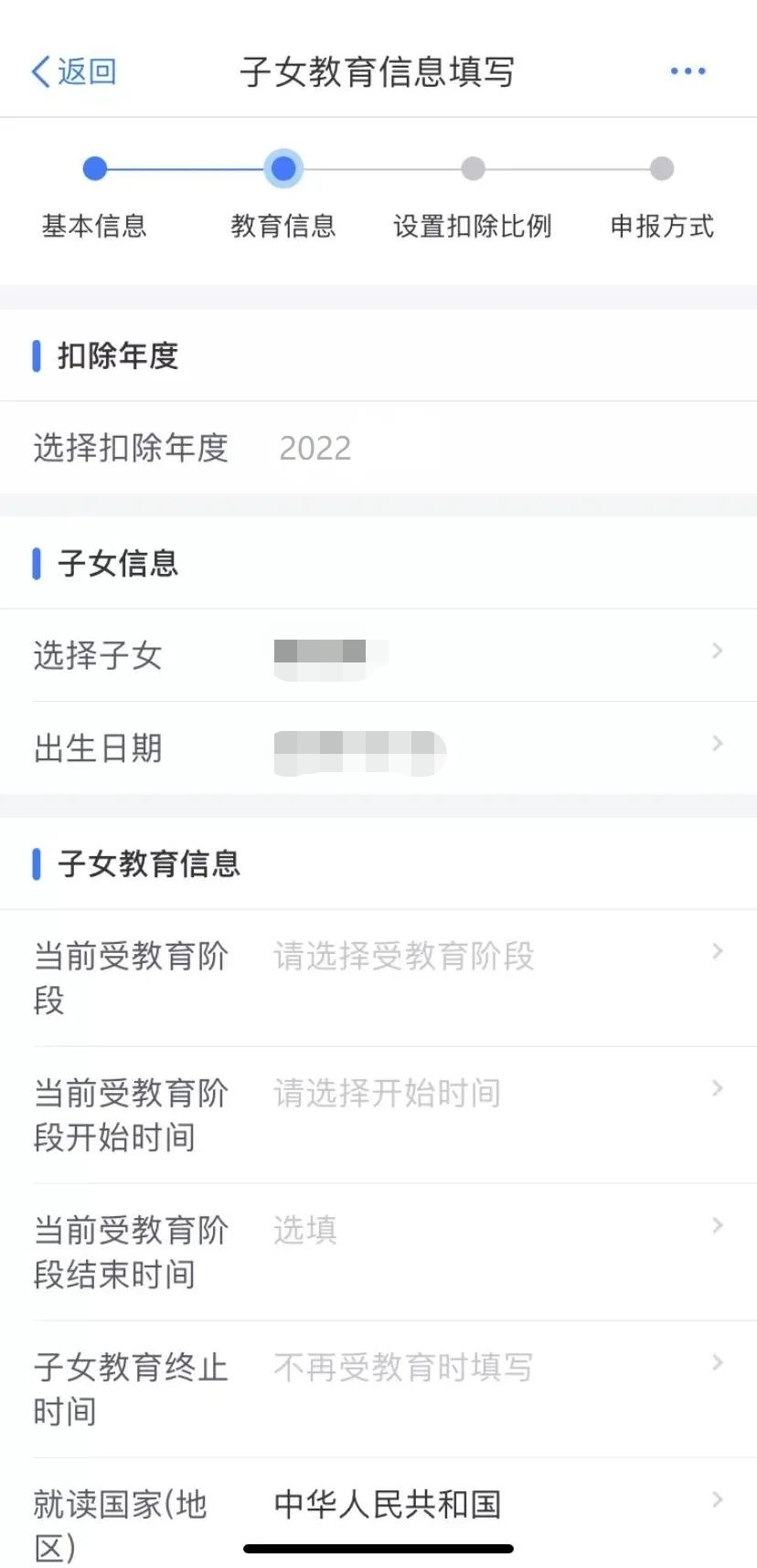The image size is (757, 1568).
Task: Click the back arrow icon
Action: 38,70
